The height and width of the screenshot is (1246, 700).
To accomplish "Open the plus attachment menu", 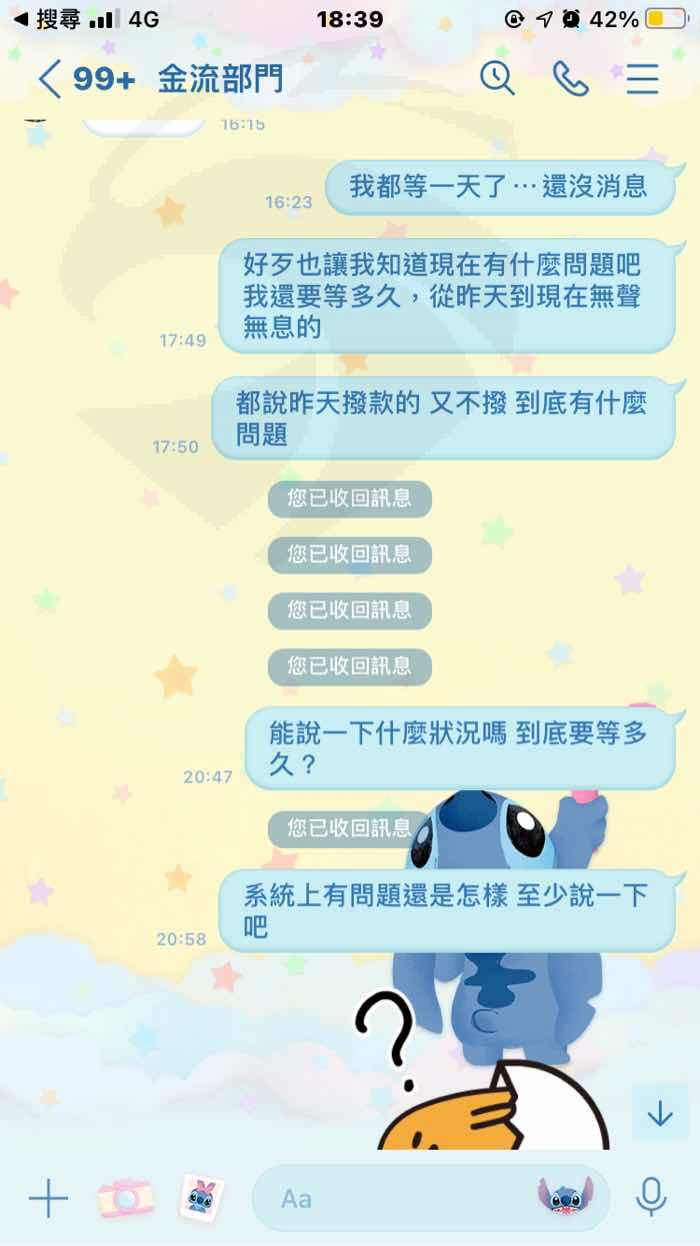I will coord(48,1197).
